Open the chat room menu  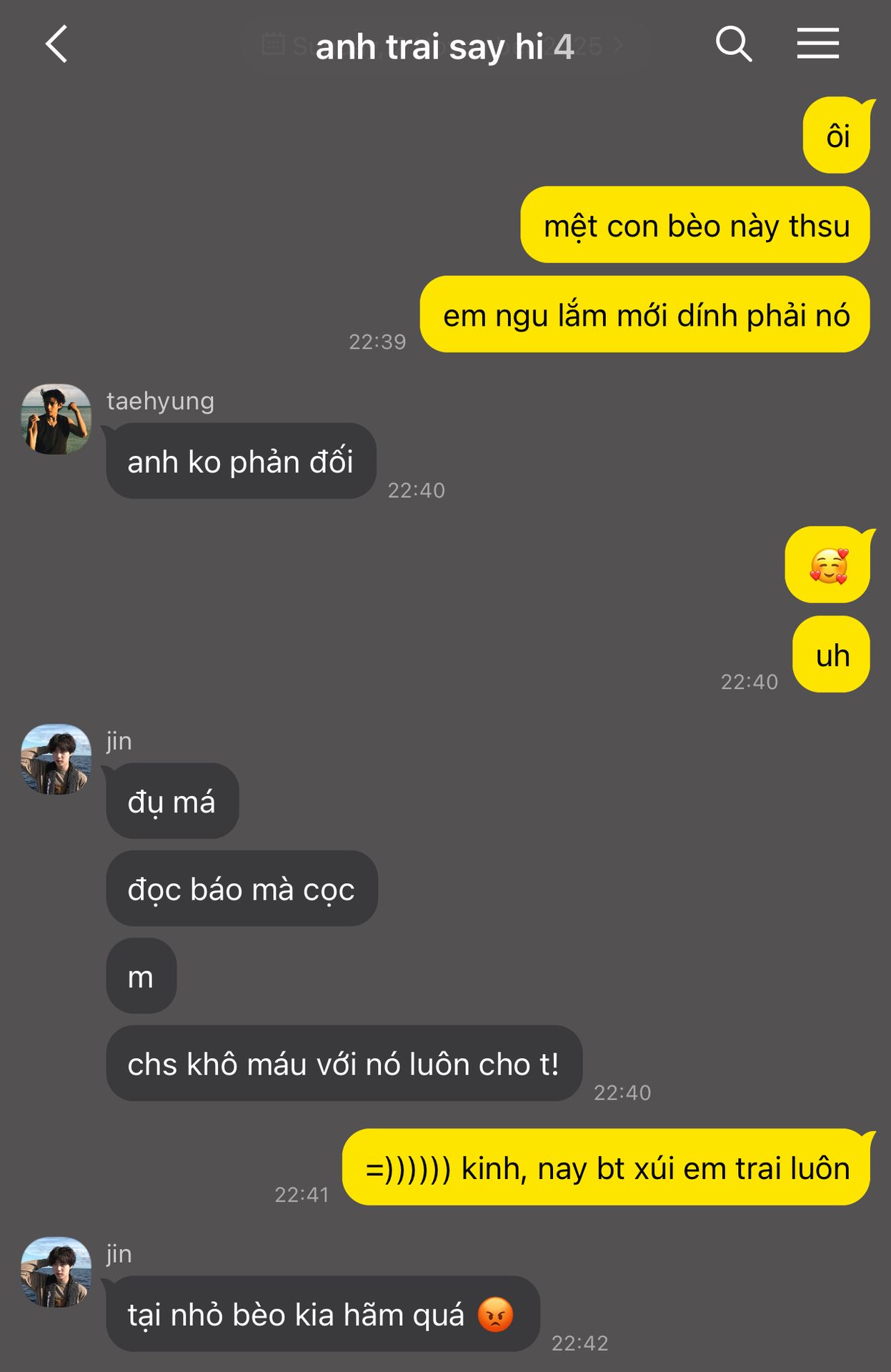click(818, 44)
